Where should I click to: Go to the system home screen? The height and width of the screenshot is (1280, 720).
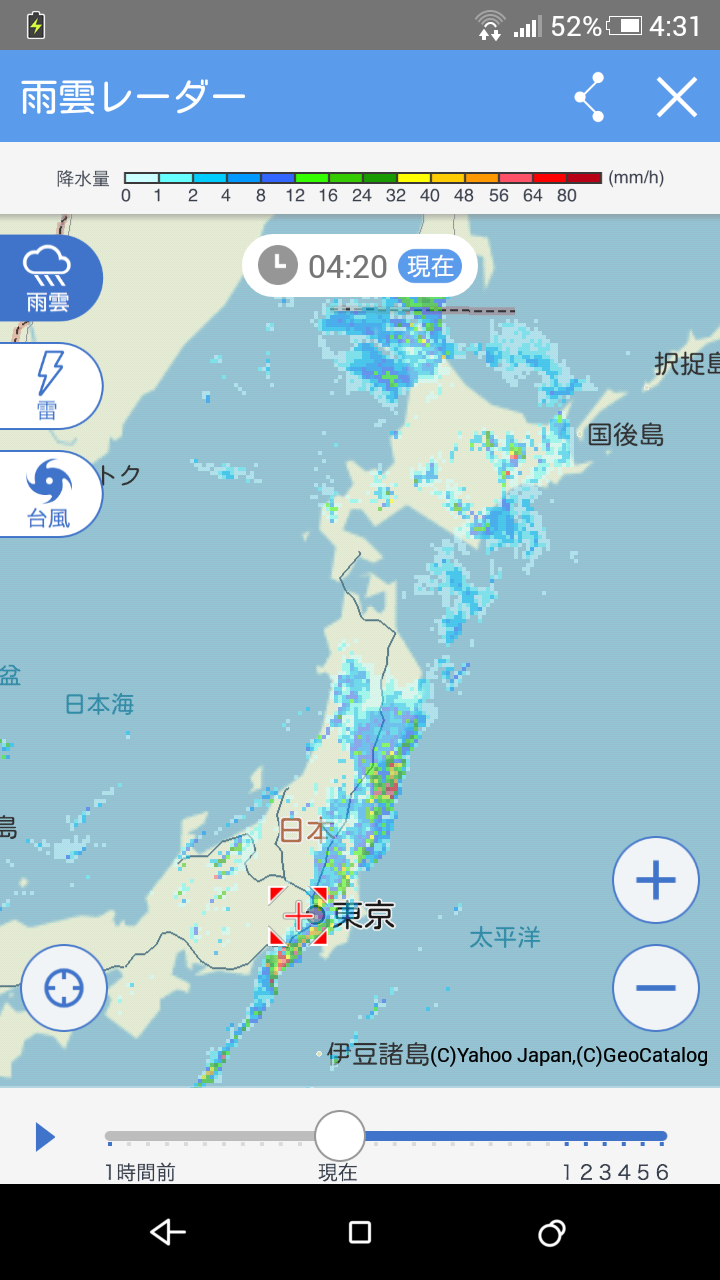pyautogui.click(x=360, y=1233)
